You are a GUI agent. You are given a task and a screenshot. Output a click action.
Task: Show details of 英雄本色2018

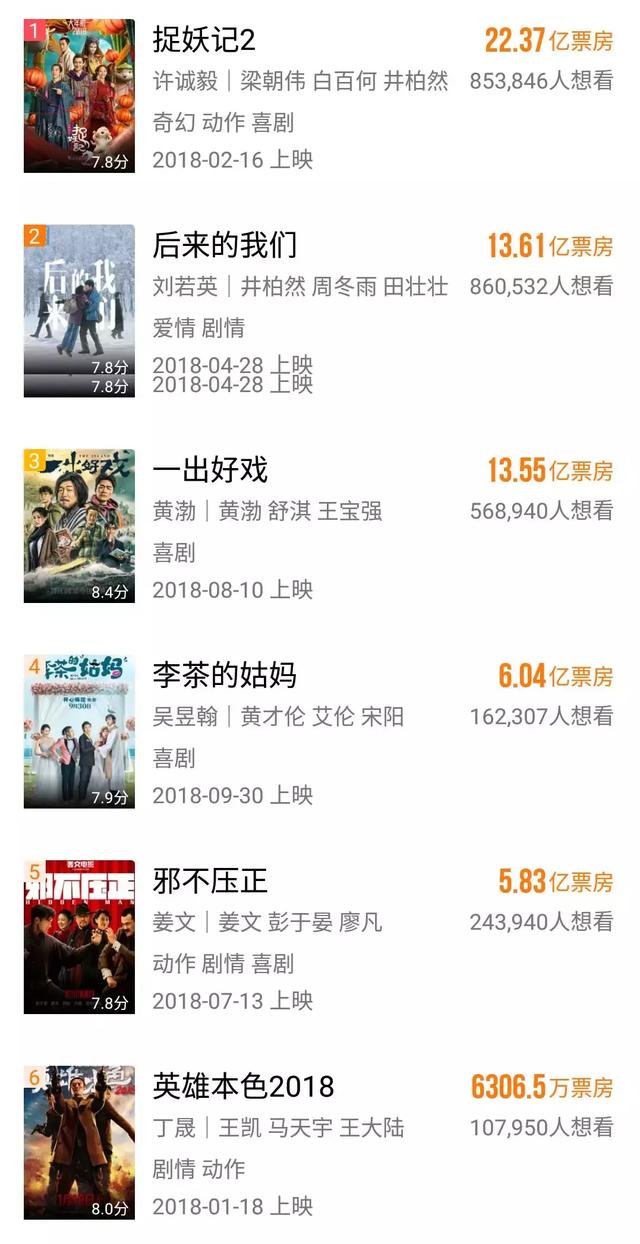click(x=244, y=1086)
